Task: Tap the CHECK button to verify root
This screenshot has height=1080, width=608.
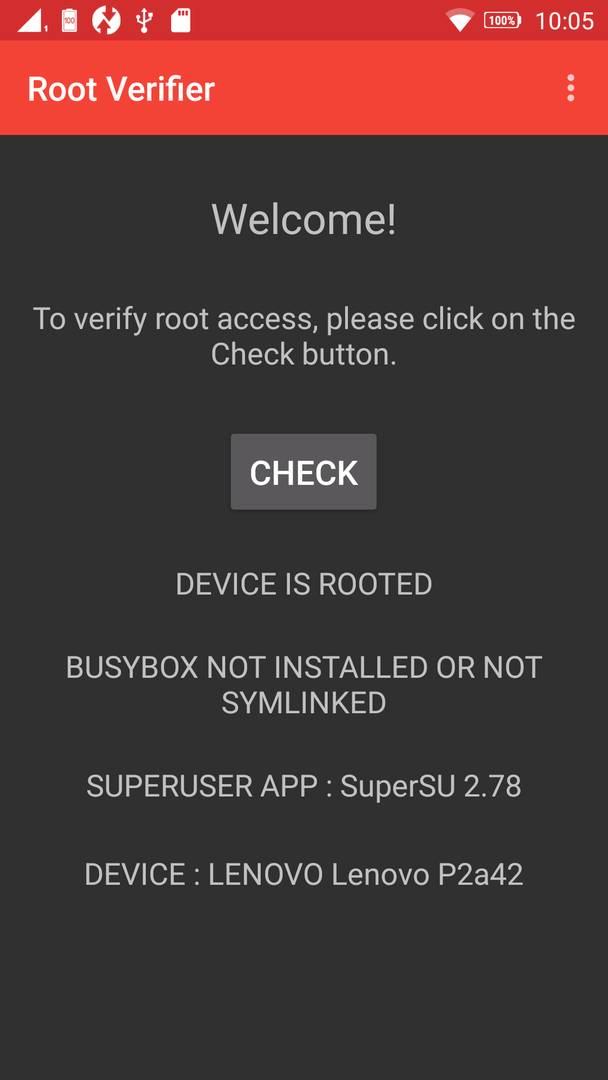Action: tap(303, 472)
